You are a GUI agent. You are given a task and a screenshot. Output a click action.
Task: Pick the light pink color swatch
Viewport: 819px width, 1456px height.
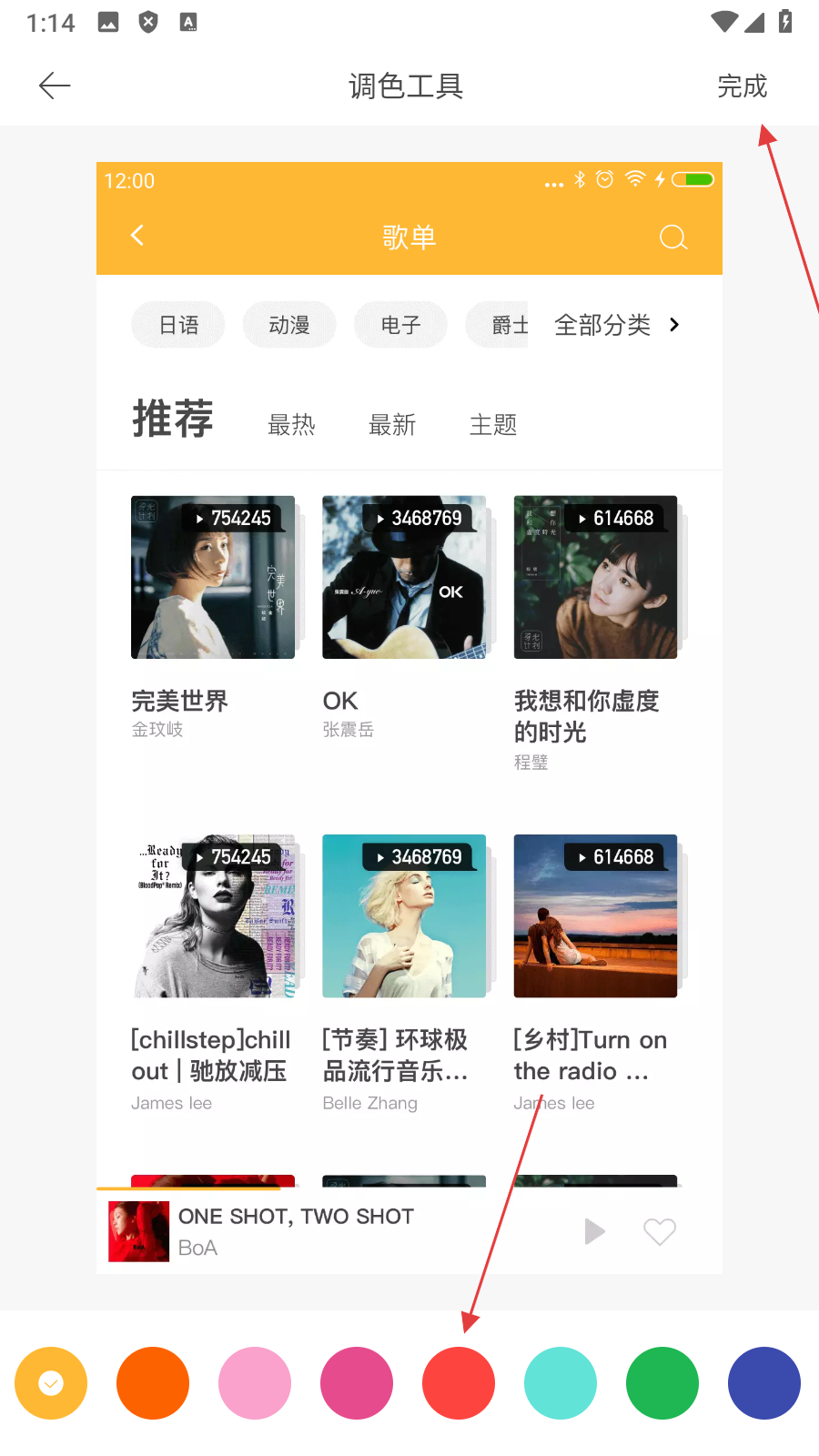pyautogui.click(x=255, y=1383)
